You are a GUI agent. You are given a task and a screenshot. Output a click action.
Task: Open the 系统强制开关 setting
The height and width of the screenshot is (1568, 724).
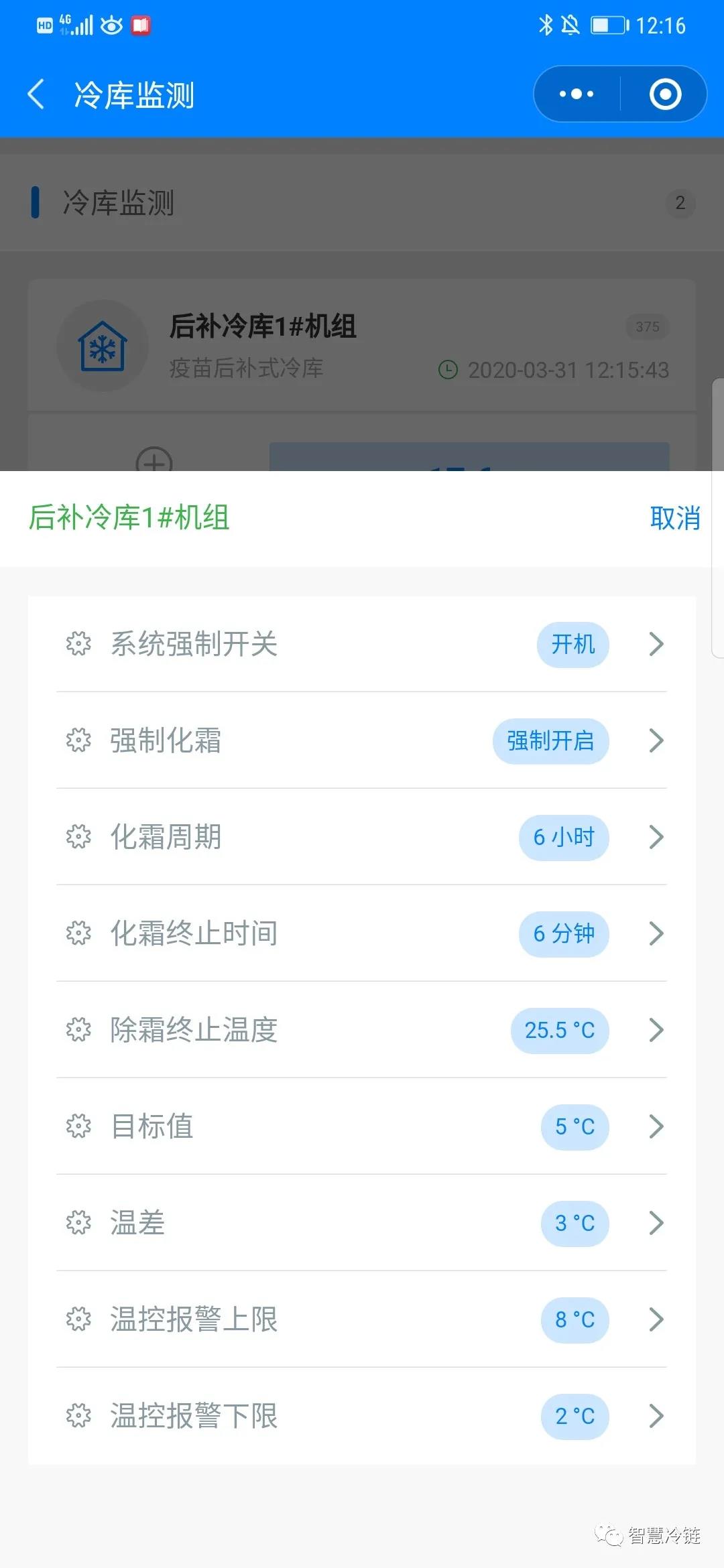pyautogui.click(x=362, y=644)
